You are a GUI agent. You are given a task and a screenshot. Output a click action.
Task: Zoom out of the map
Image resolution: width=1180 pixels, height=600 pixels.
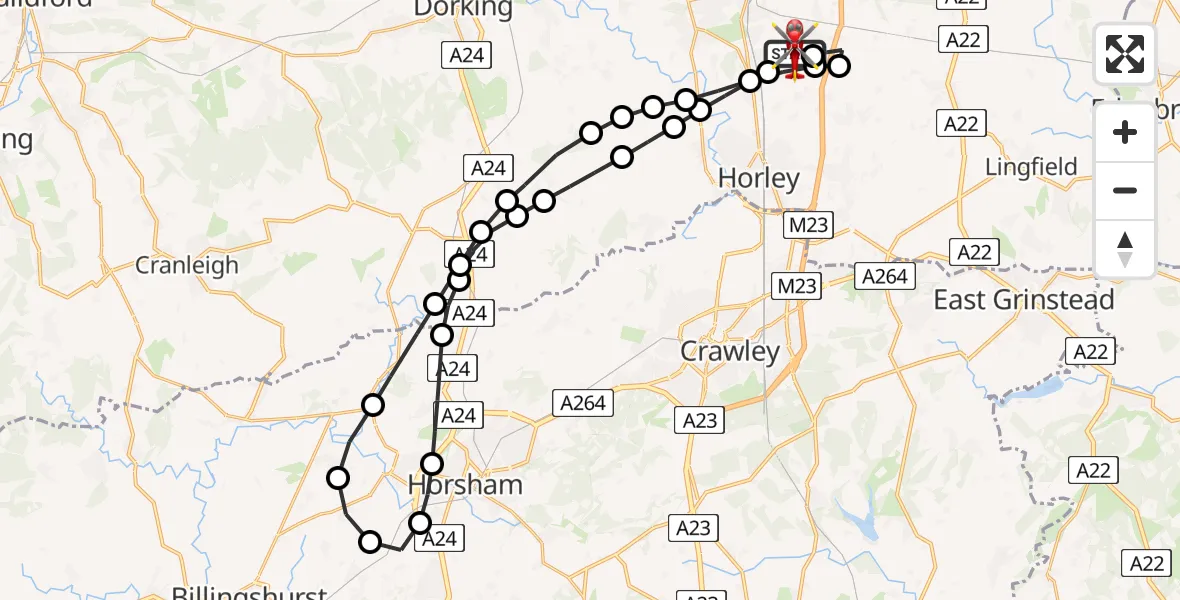click(x=1125, y=191)
